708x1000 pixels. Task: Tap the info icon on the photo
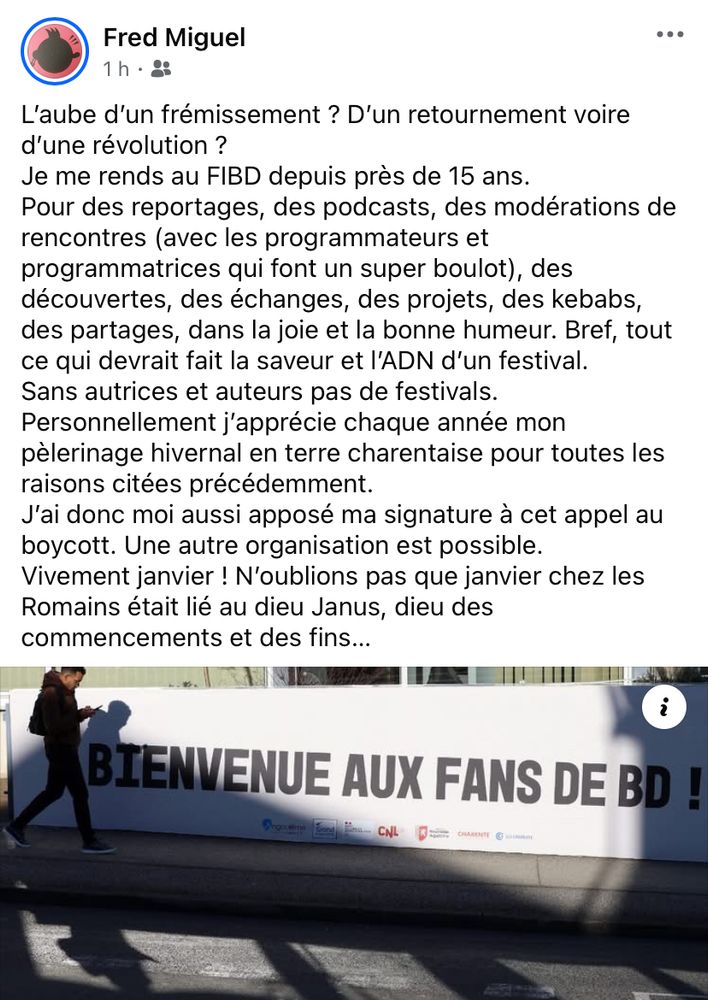[x=665, y=708]
